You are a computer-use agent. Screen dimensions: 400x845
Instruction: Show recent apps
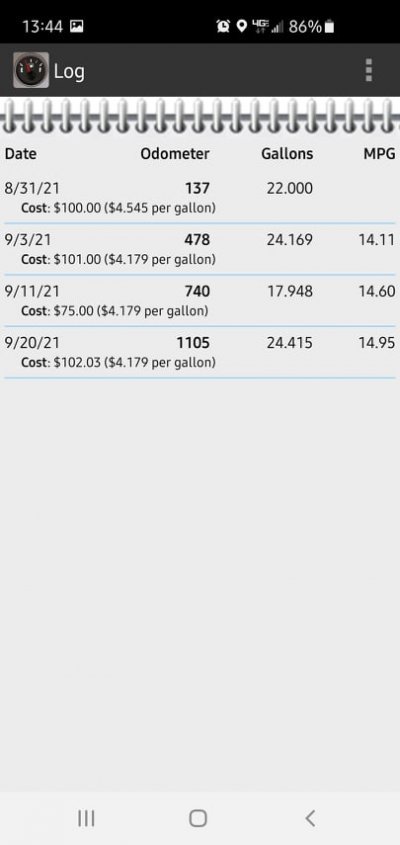tap(86, 818)
